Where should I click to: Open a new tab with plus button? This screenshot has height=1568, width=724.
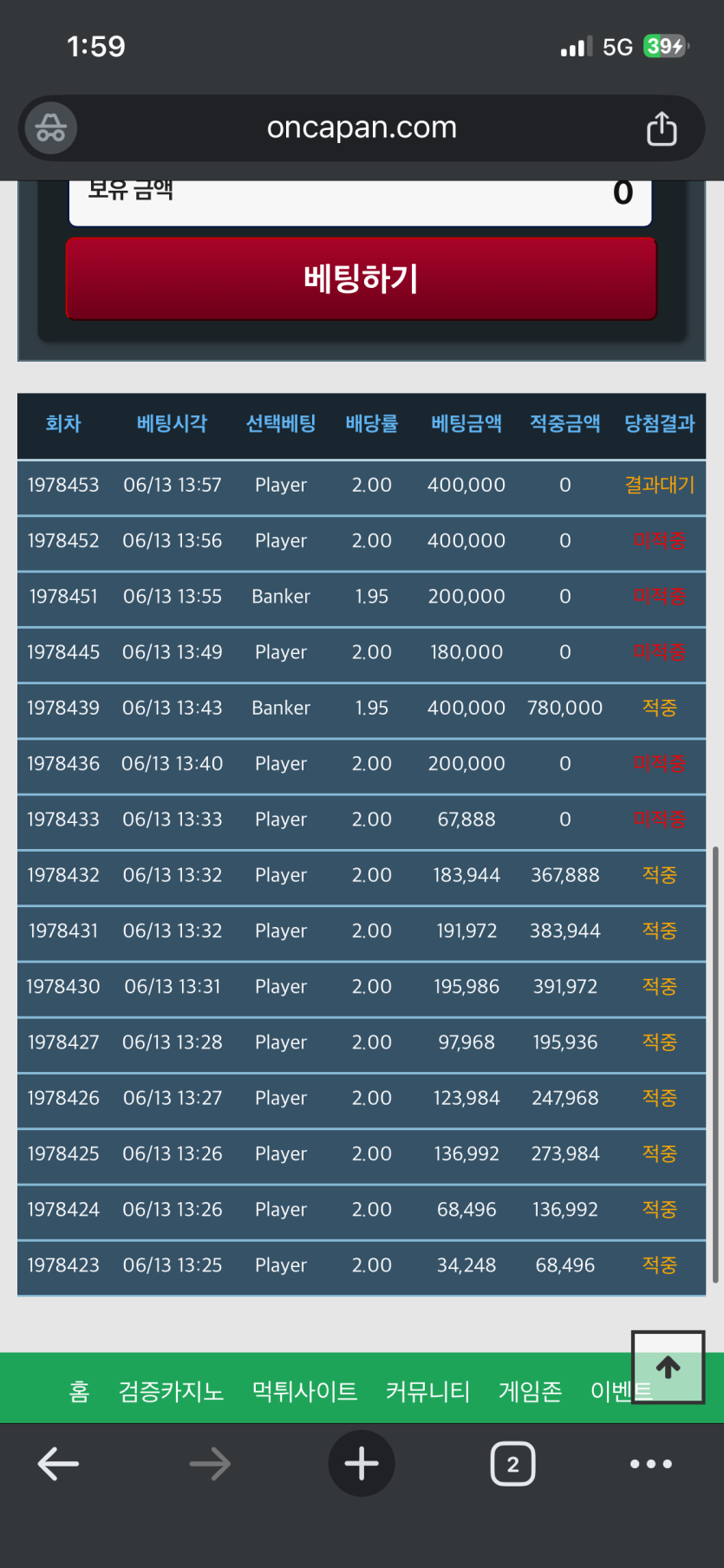[362, 1464]
